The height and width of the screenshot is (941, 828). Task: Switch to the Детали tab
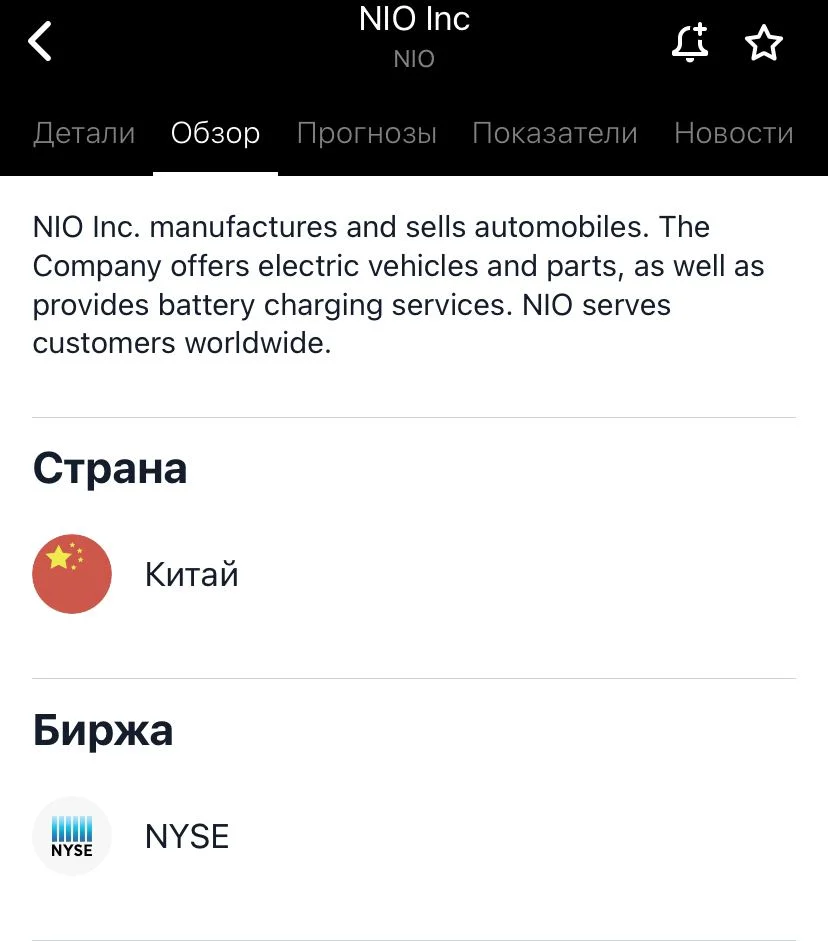click(x=84, y=133)
